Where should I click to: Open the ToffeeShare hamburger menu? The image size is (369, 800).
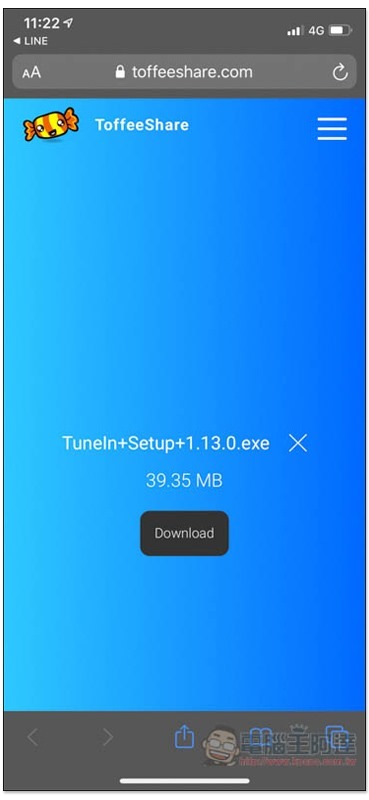coord(332,129)
